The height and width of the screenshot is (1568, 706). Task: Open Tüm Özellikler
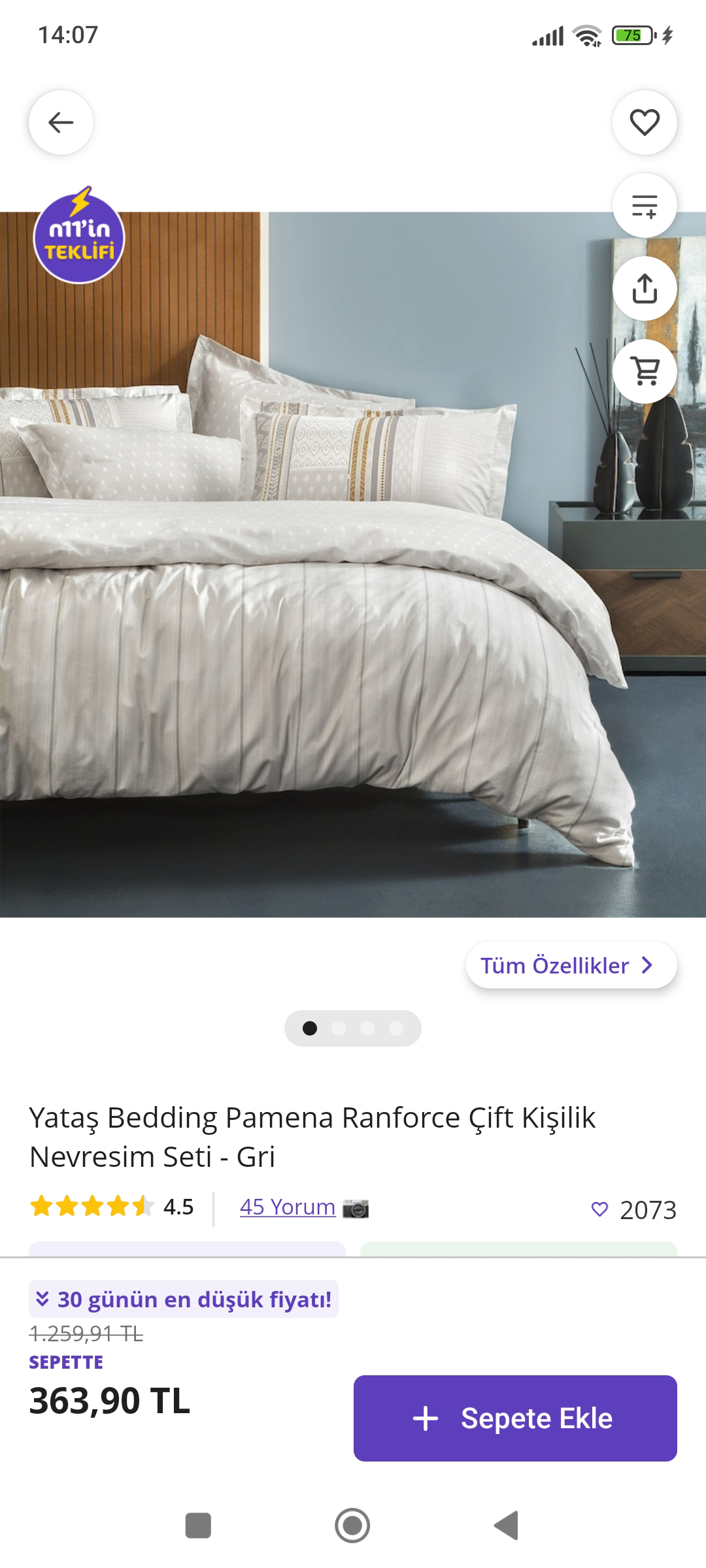[570, 965]
